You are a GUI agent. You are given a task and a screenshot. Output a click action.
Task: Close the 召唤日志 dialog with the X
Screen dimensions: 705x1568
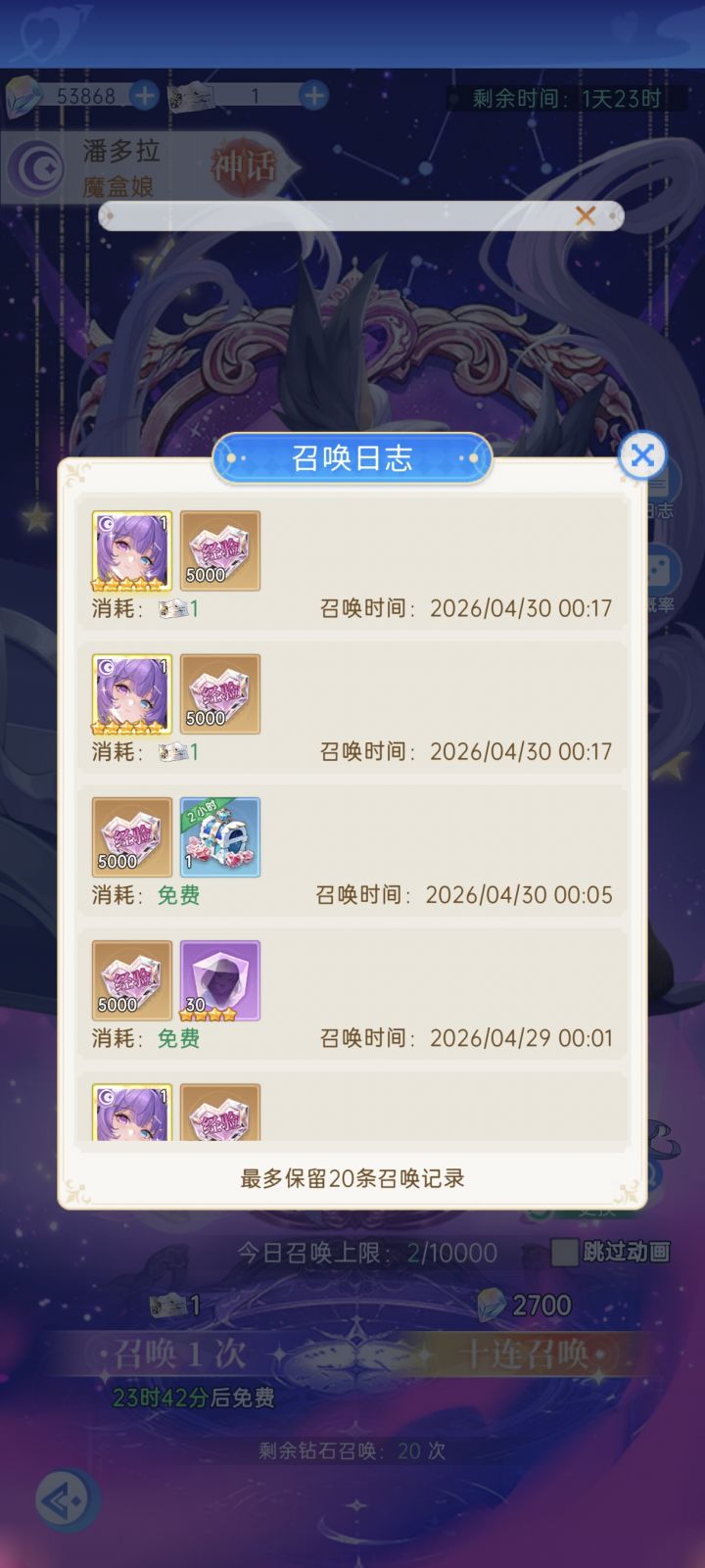coord(642,455)
